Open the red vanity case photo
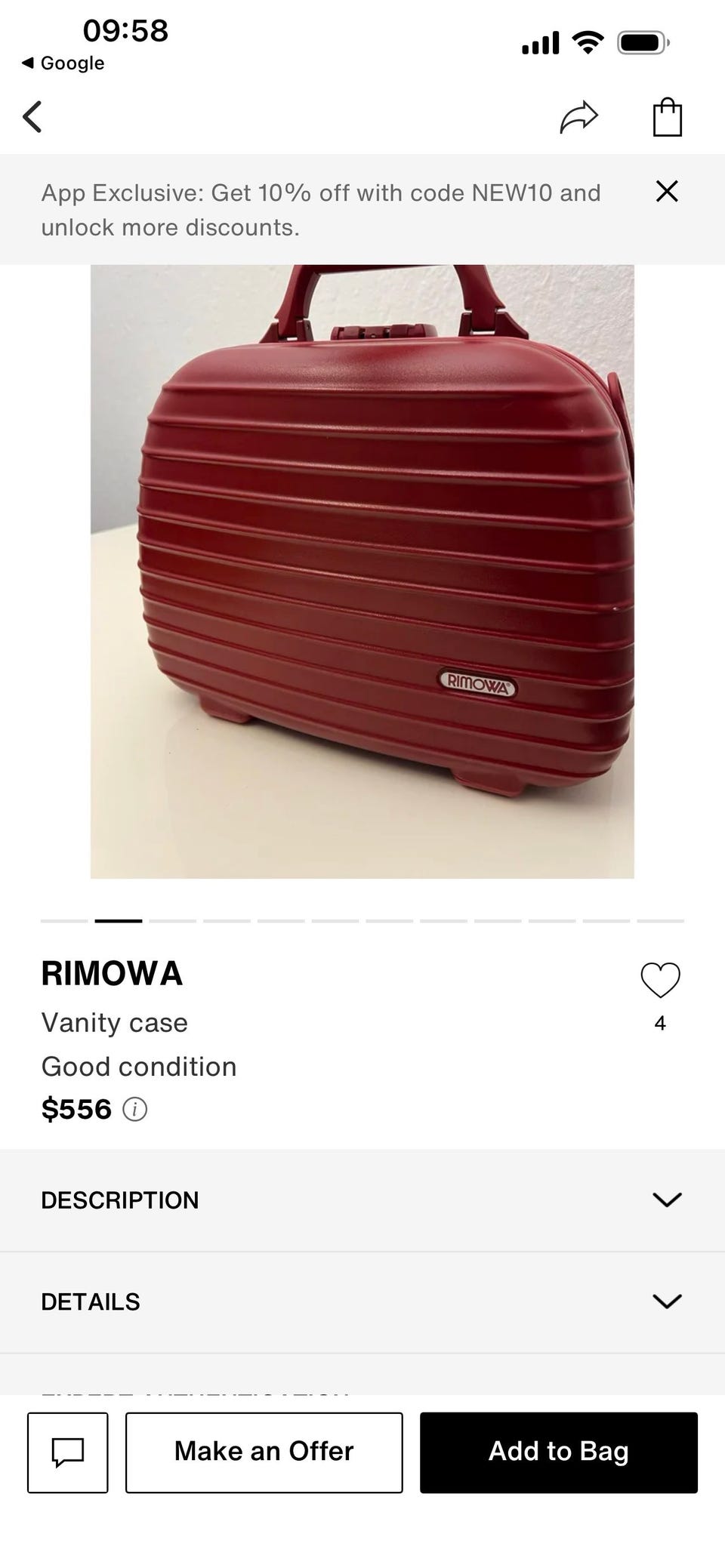725x1568 pixels. click(362, 571)
